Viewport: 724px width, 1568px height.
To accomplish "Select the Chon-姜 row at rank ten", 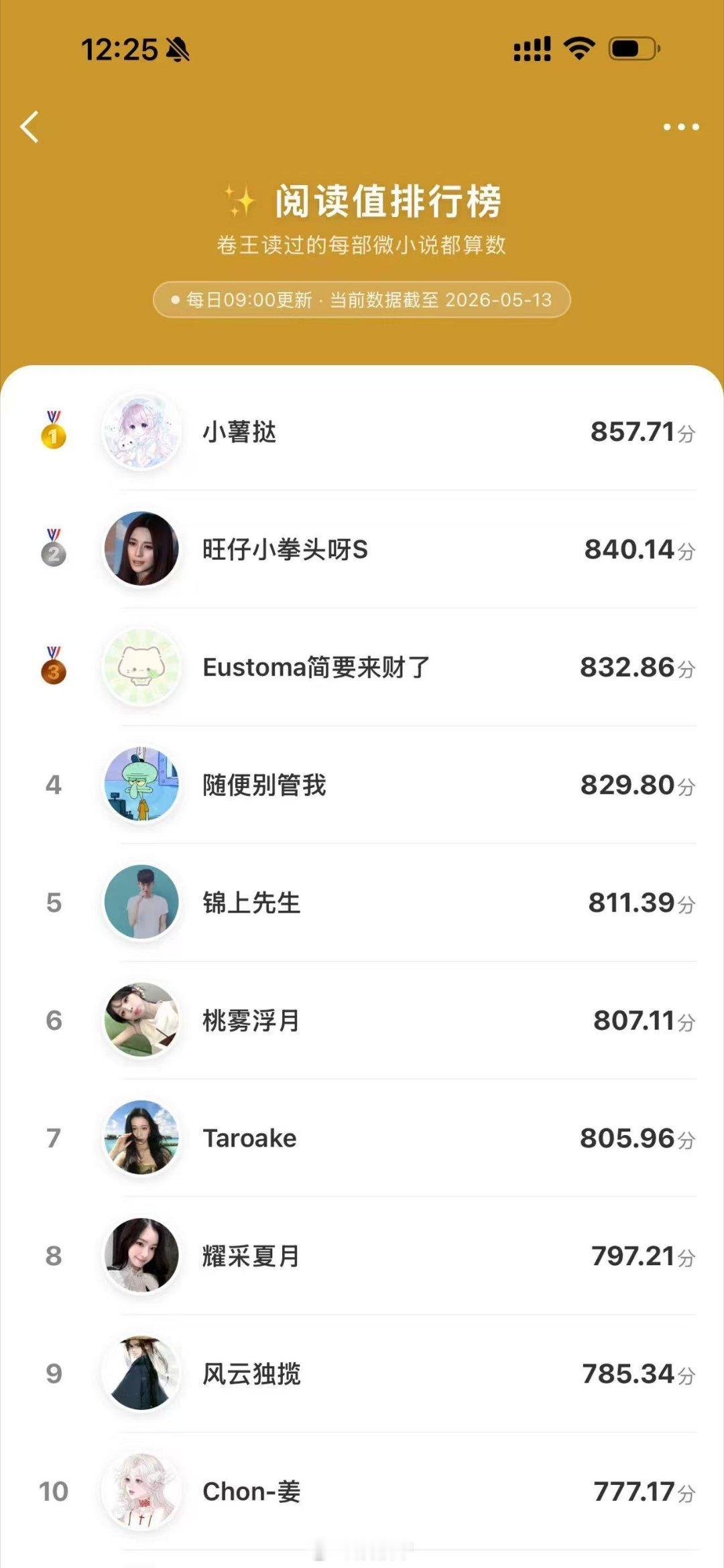I will coord(362,1492).
